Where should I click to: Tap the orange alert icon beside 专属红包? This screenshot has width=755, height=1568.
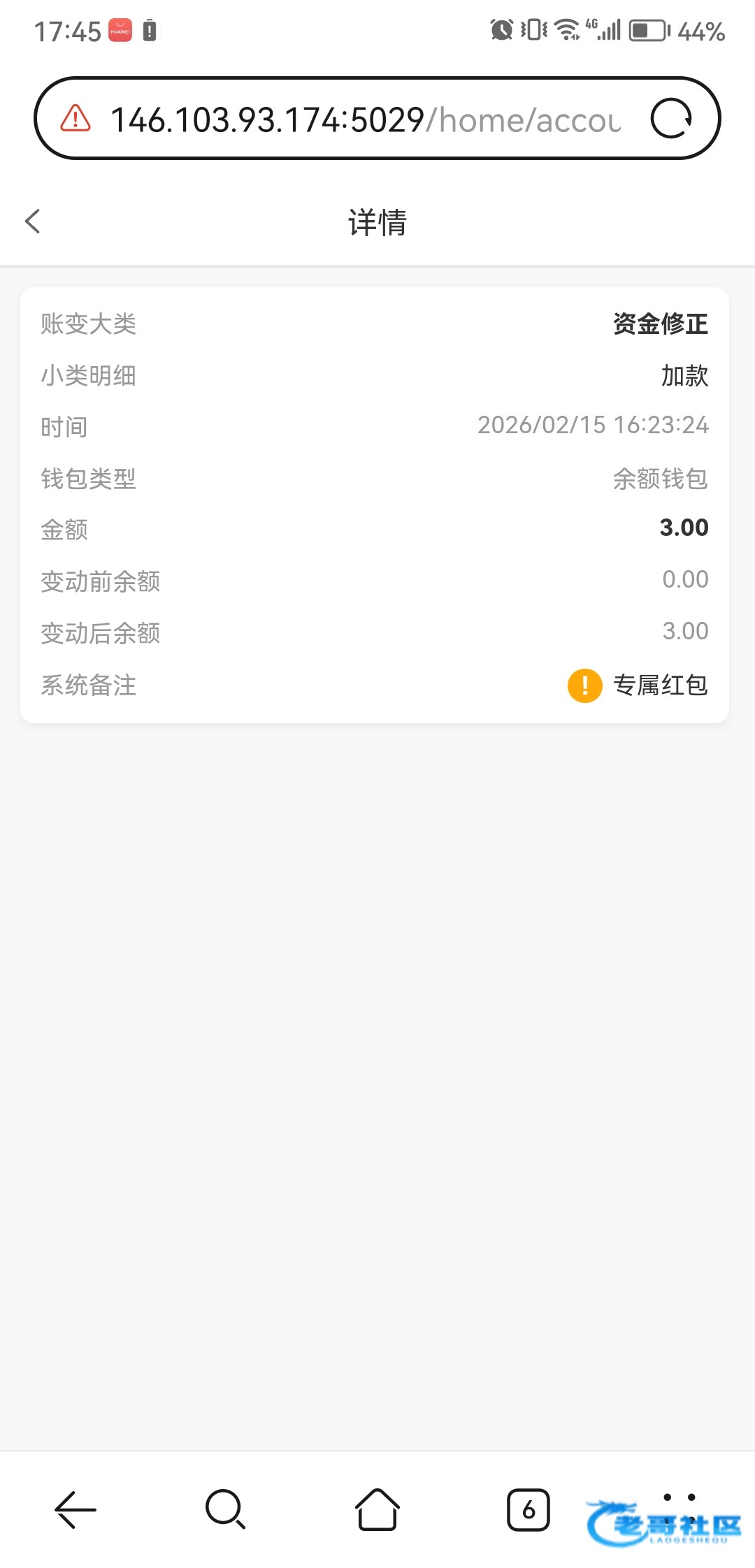pos(585,685)
